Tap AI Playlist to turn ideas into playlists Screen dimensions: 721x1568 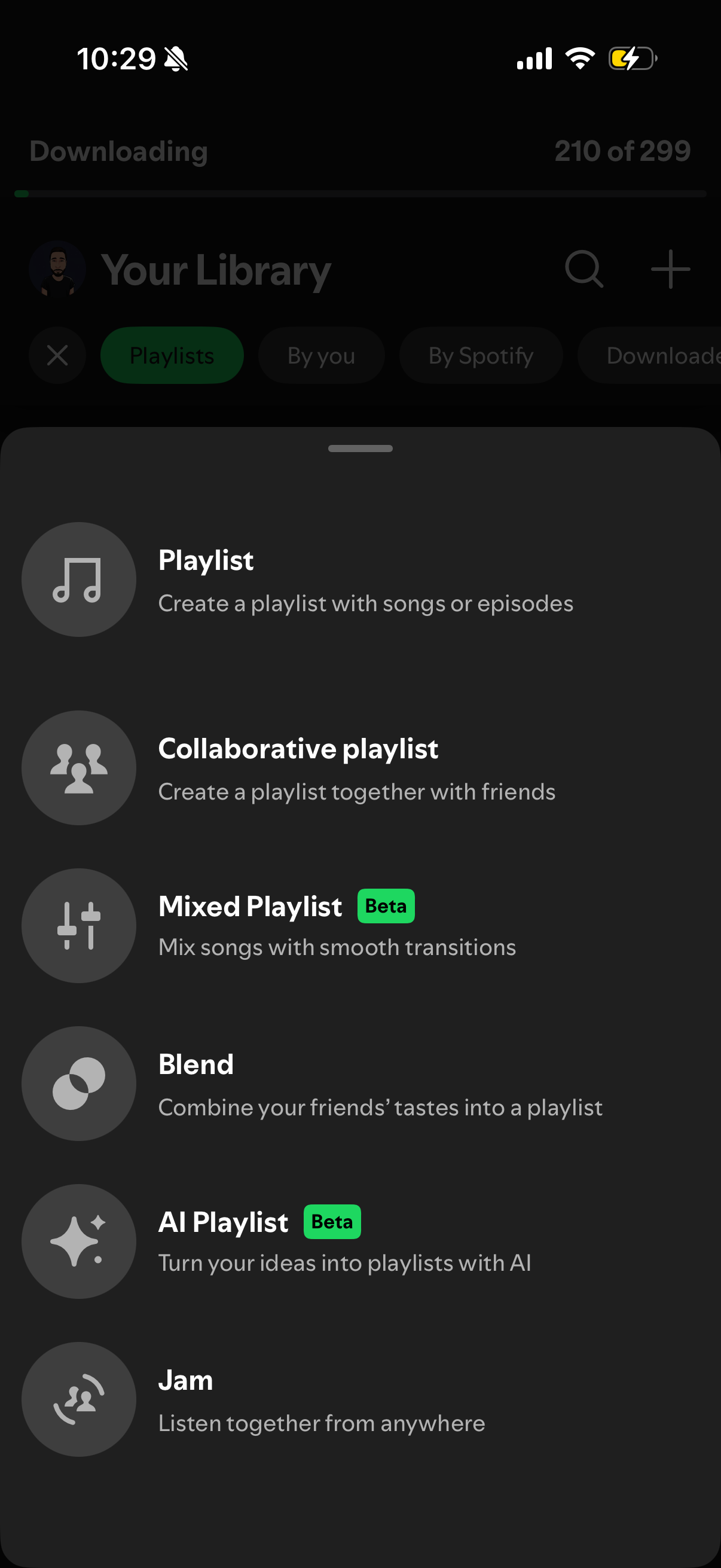click(x=345, y=1241)
